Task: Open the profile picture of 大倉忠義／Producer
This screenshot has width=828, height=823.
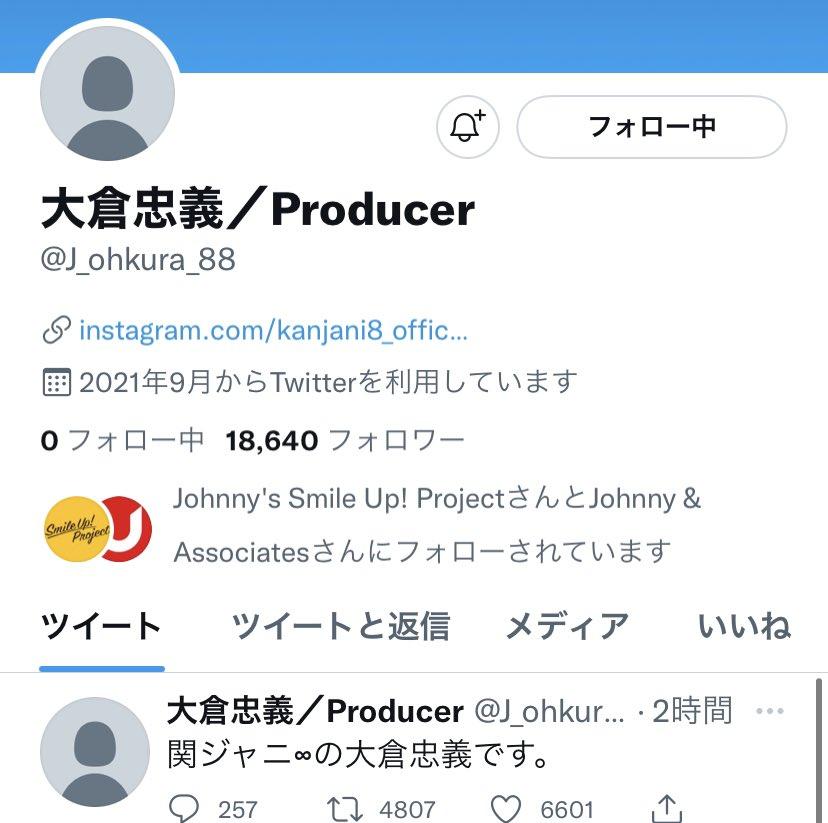Action: click(x=107, y=95)
